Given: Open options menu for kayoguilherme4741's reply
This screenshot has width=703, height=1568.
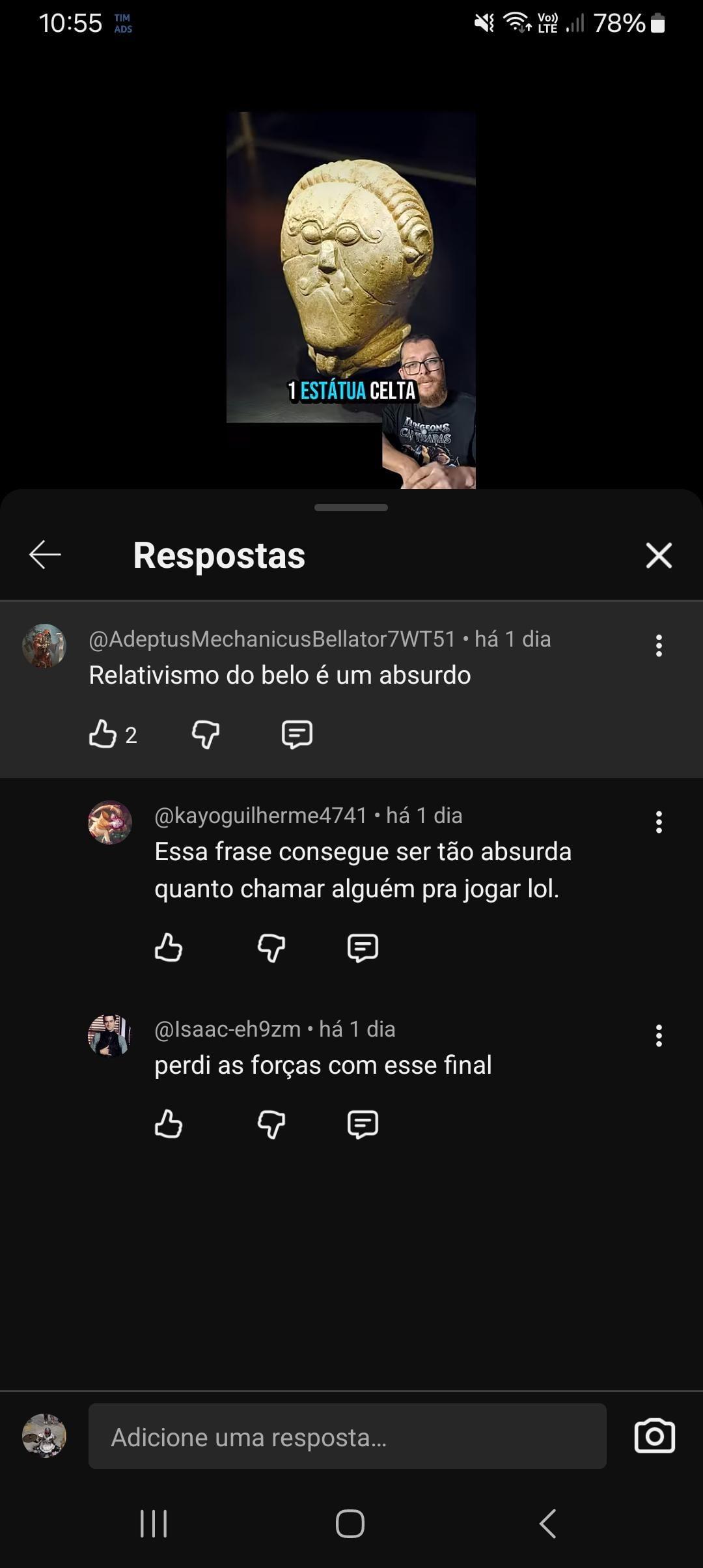Looking at the screenshot, I should tap(659, 822).
